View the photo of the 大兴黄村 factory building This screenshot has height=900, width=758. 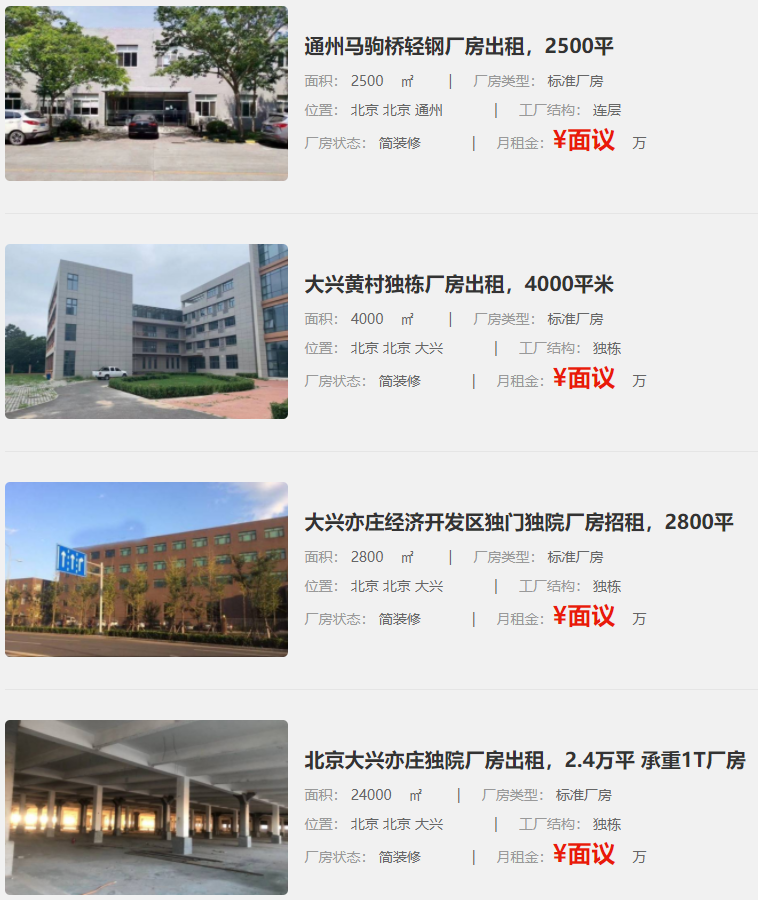146,331
